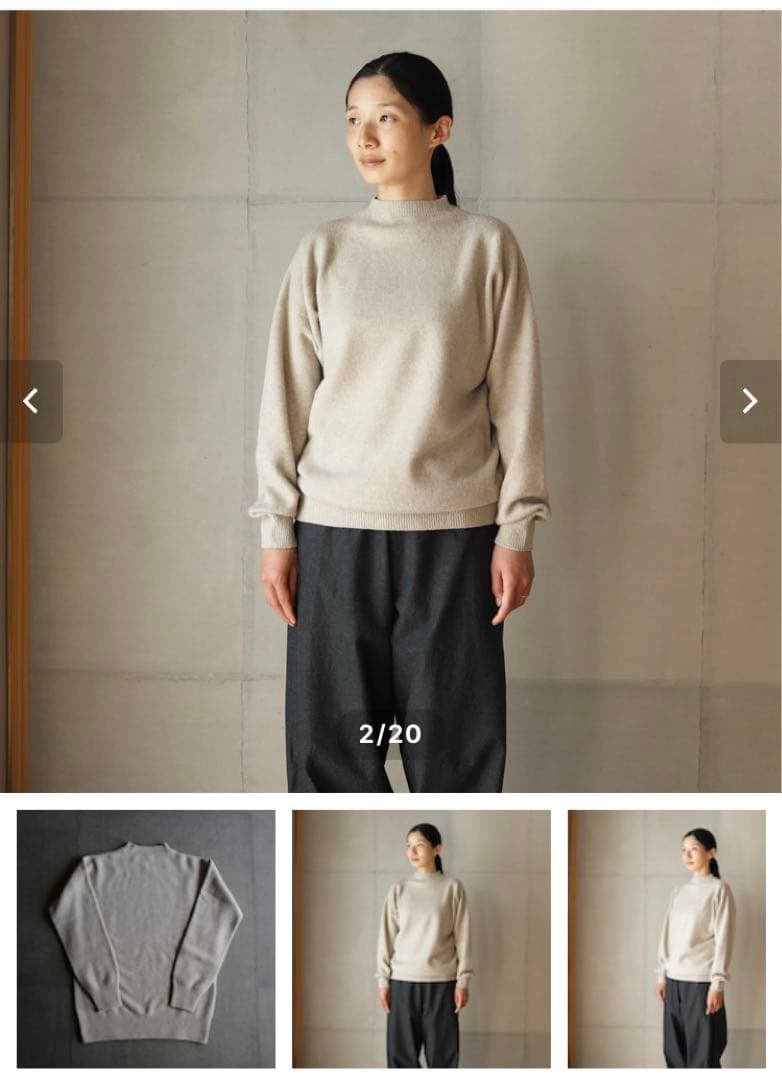Image resolution: width=782 pixels, height=1080 pixels.
Task: Advance to the next product image
Action: 749,401
